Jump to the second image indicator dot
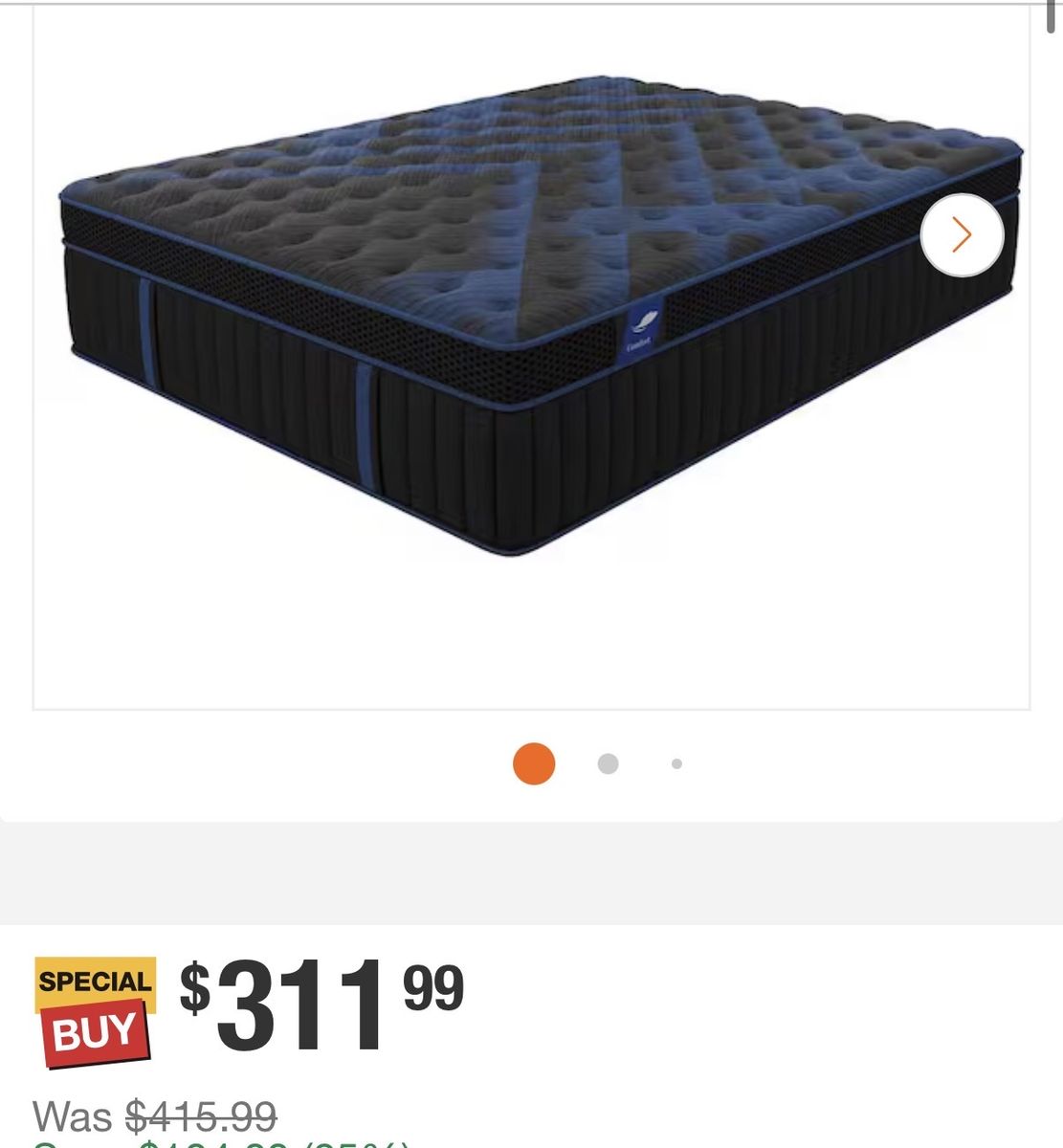Image resolution: width=1063 pixels, height=1148 pixels. pyautogui.click(x=608, y=763)
